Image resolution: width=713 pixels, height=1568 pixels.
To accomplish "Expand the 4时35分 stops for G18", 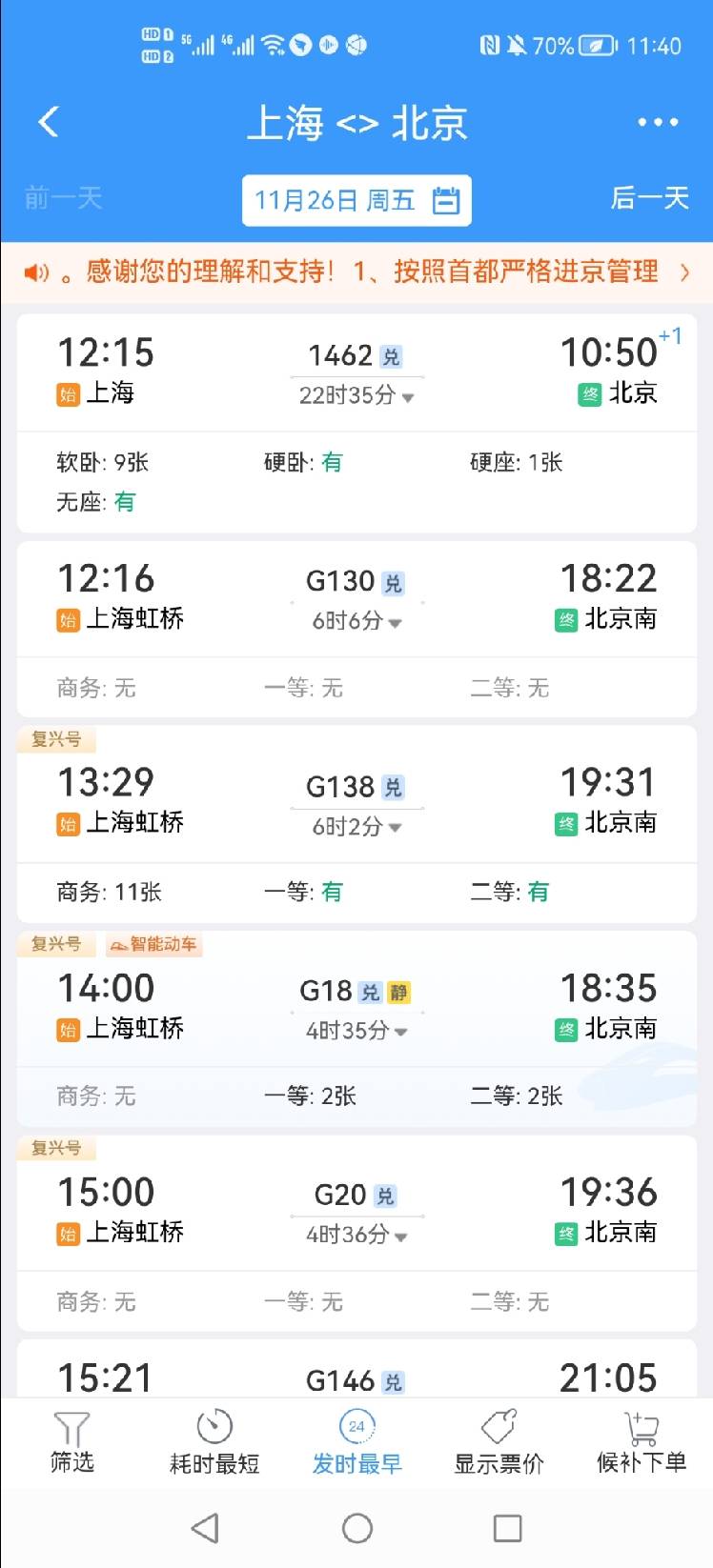I will click(x=356, y=1031).
